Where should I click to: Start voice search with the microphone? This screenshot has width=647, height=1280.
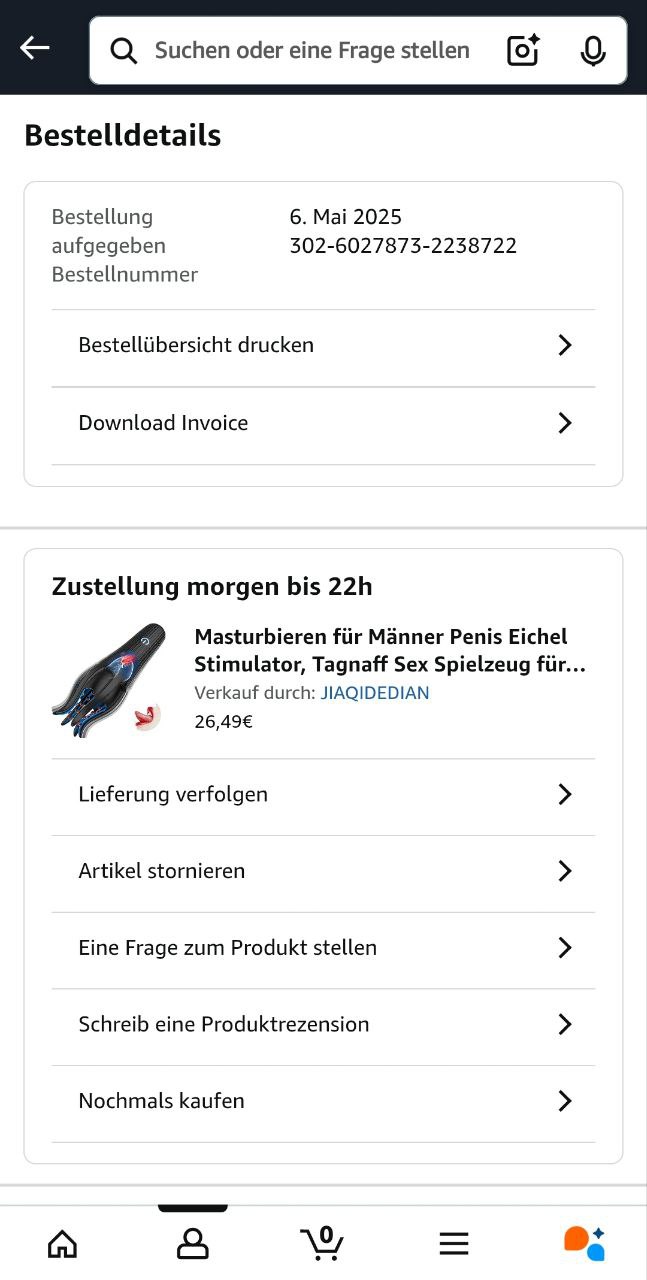[593, 50]
